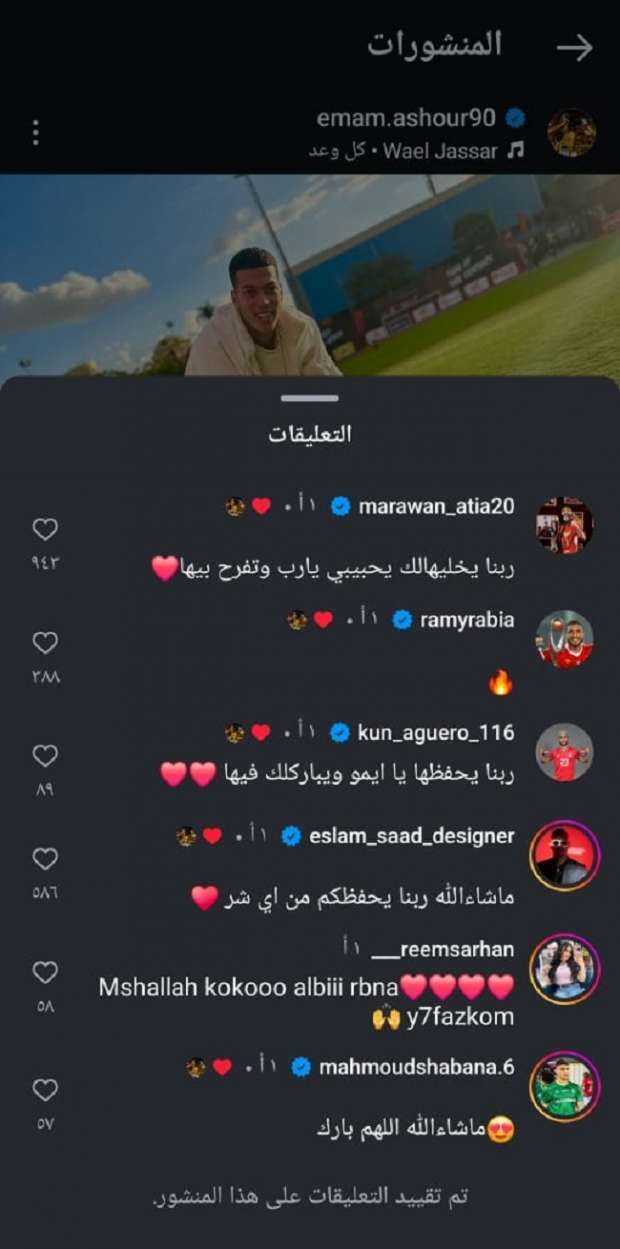Like eslam_saad_designer's comment
Image resolution: width=620 pixels, height=1249 pixels.
click(x=45, y=859)
